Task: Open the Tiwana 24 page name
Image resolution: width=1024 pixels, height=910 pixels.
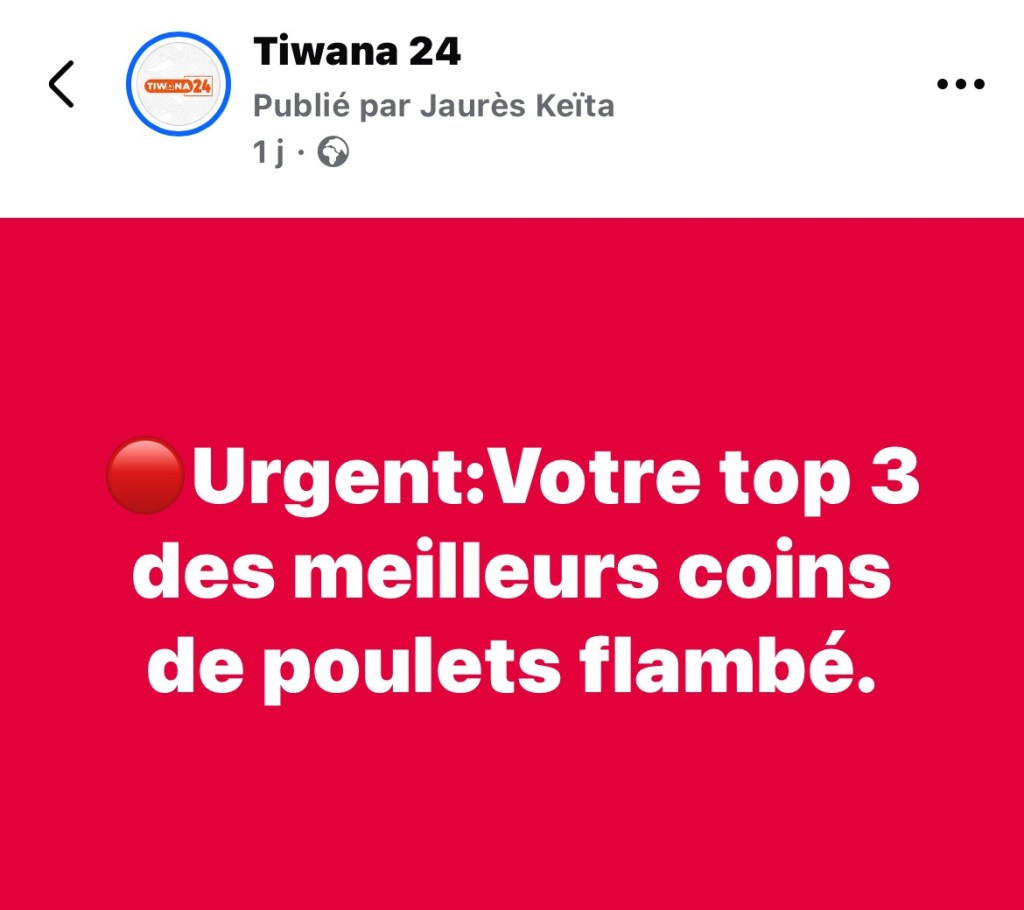Action: point(357,52)
